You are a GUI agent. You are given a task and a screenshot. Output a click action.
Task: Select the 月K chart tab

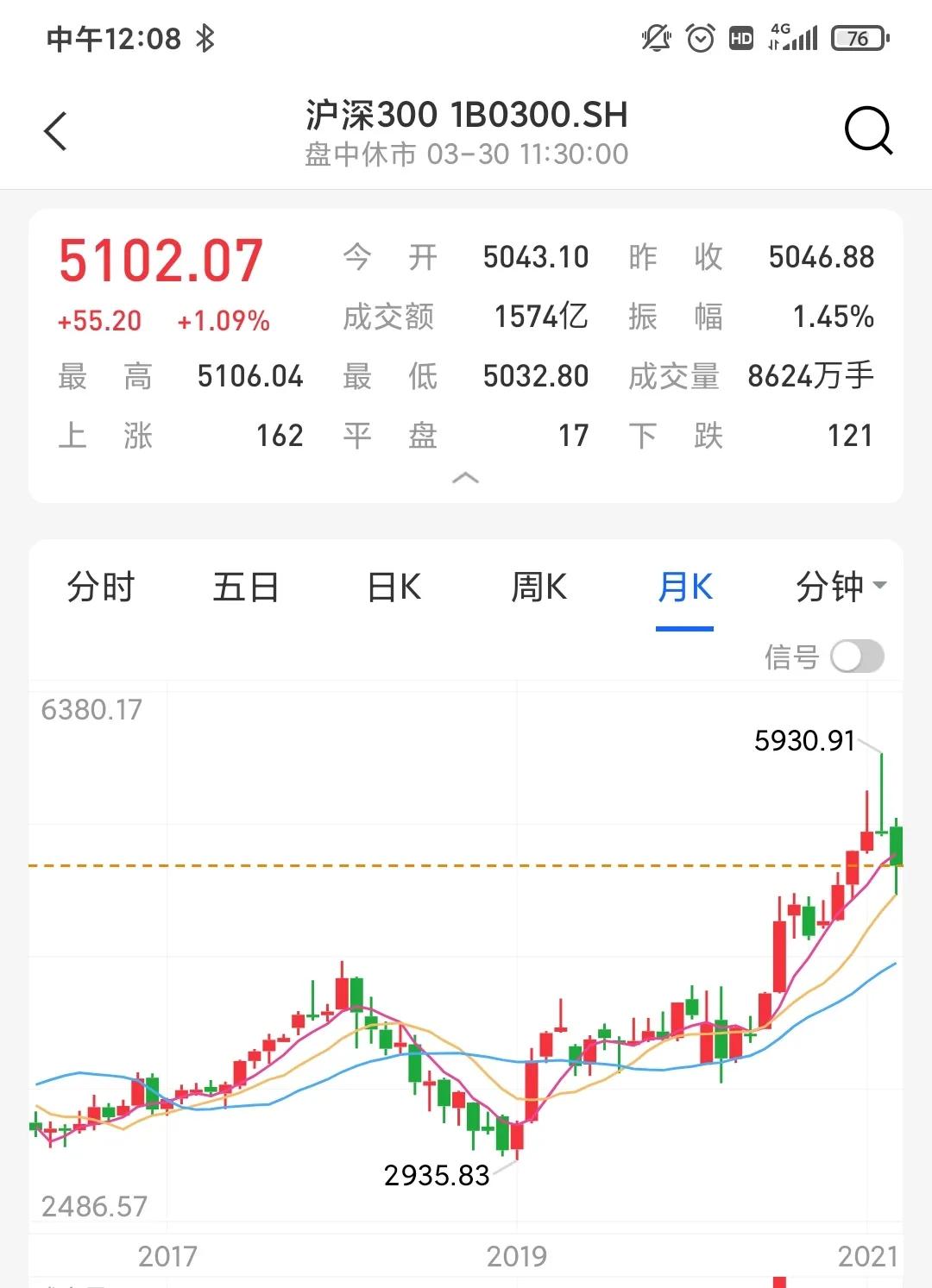[x=685, y=587]
